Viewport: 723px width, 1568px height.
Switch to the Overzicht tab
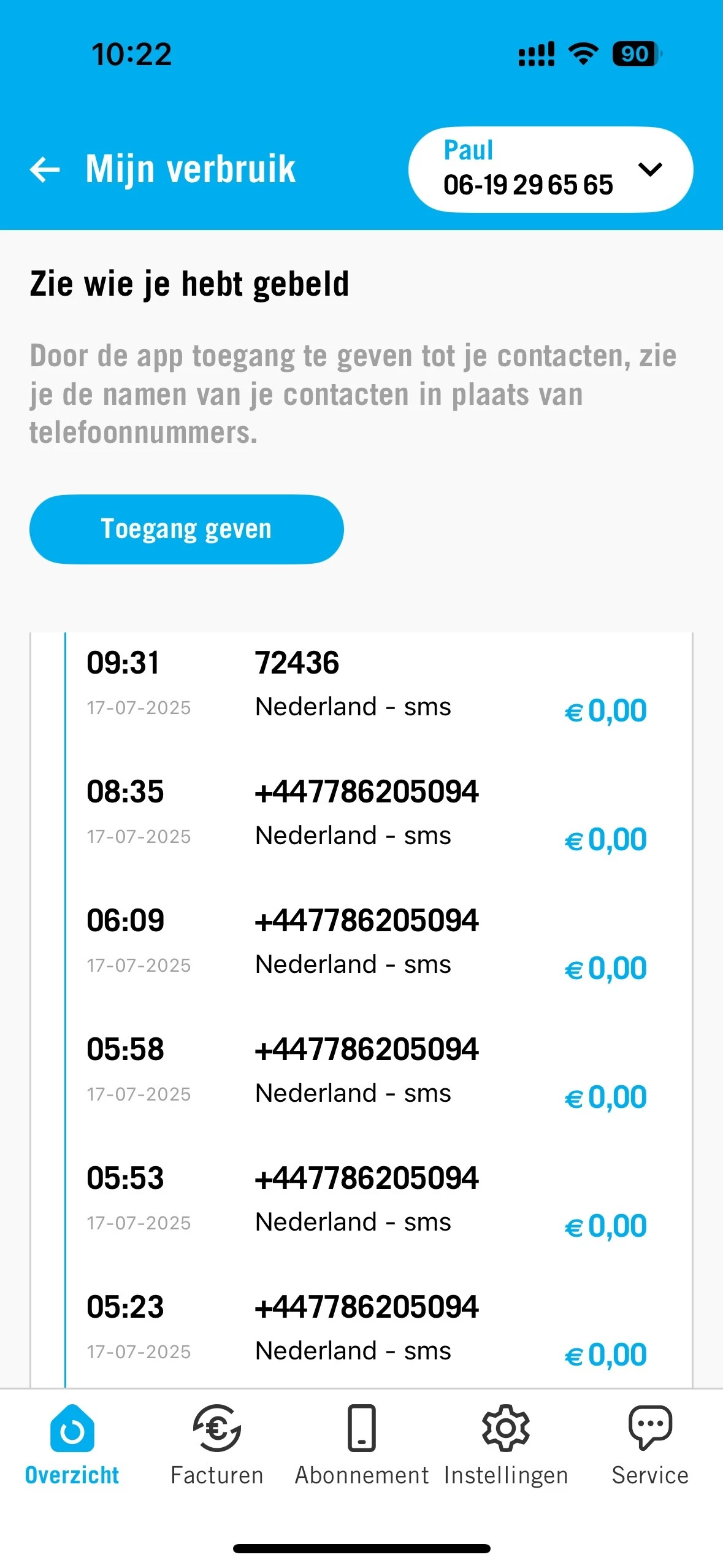(72, 1446)
